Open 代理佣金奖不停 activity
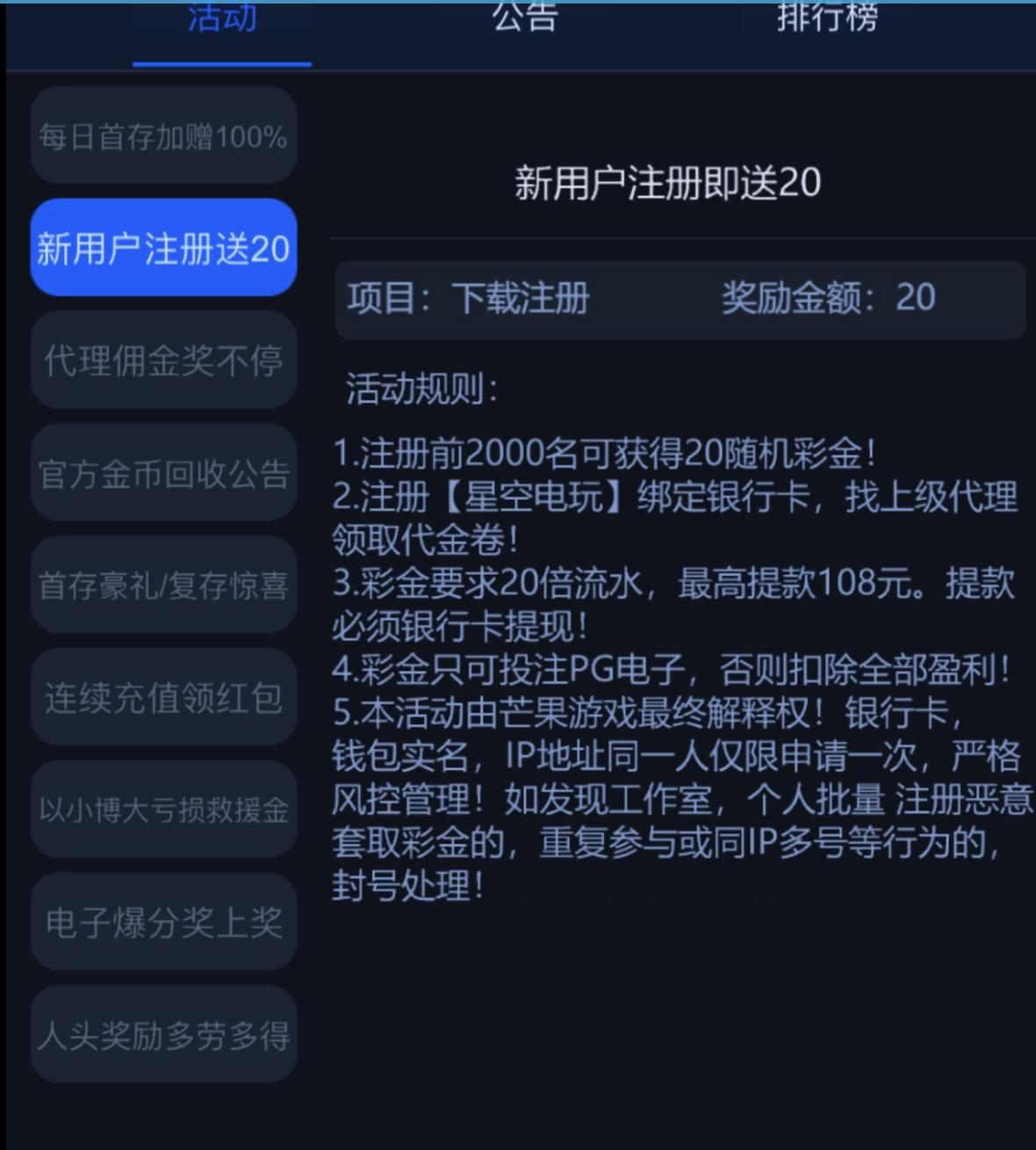 click(x=163, y=361)
